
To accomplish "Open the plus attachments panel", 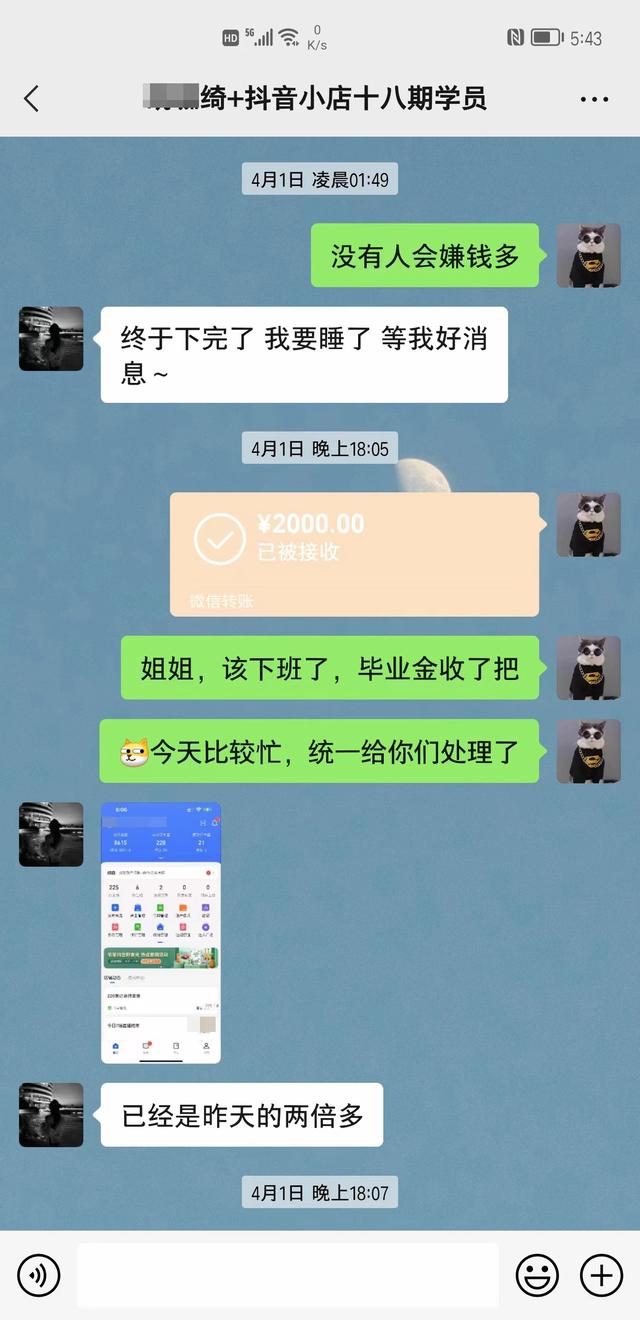I will pos(601,1275).
